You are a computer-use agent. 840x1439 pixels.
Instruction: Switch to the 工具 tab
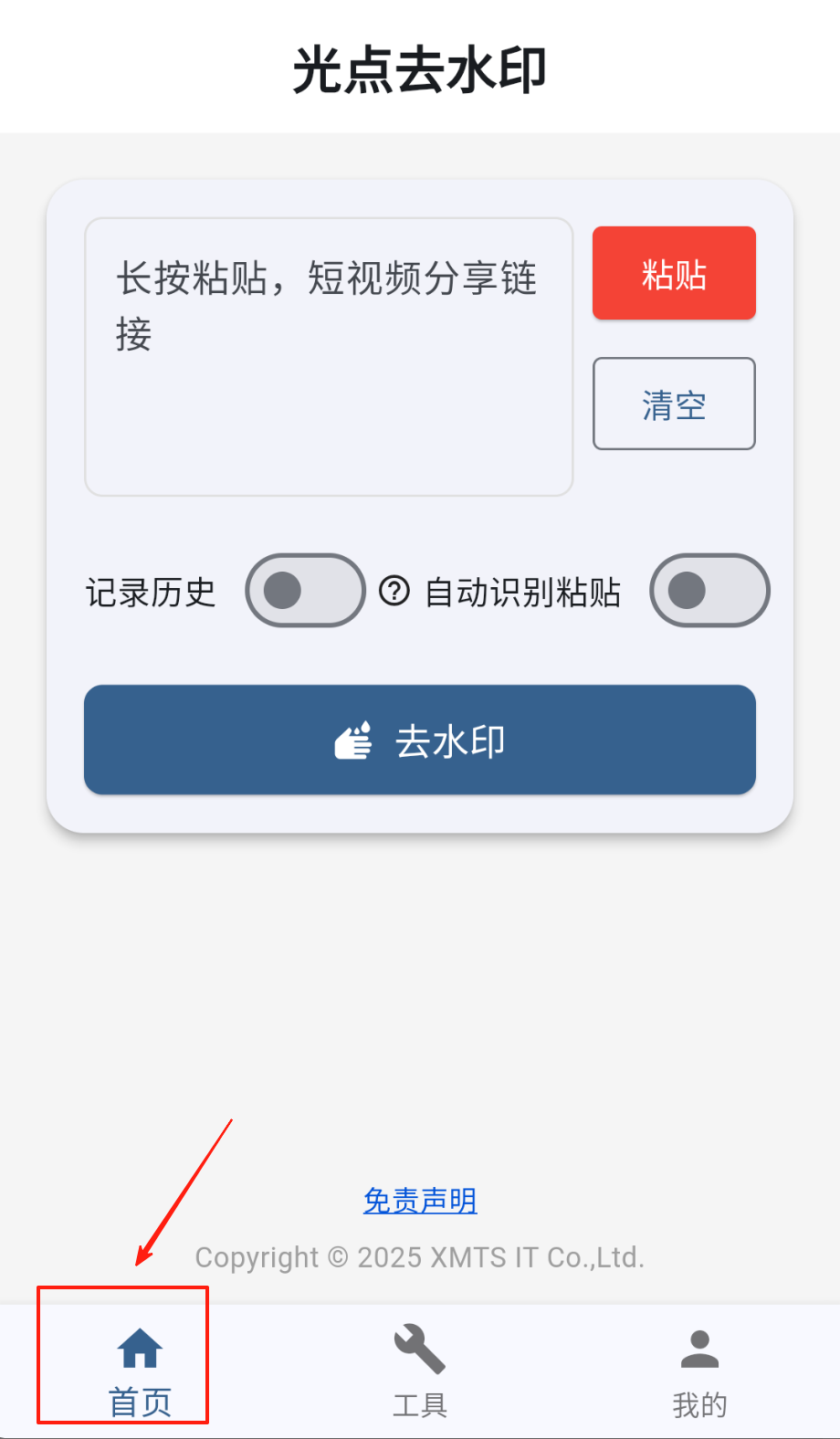pyautogui.click(x=420, y=1370)
